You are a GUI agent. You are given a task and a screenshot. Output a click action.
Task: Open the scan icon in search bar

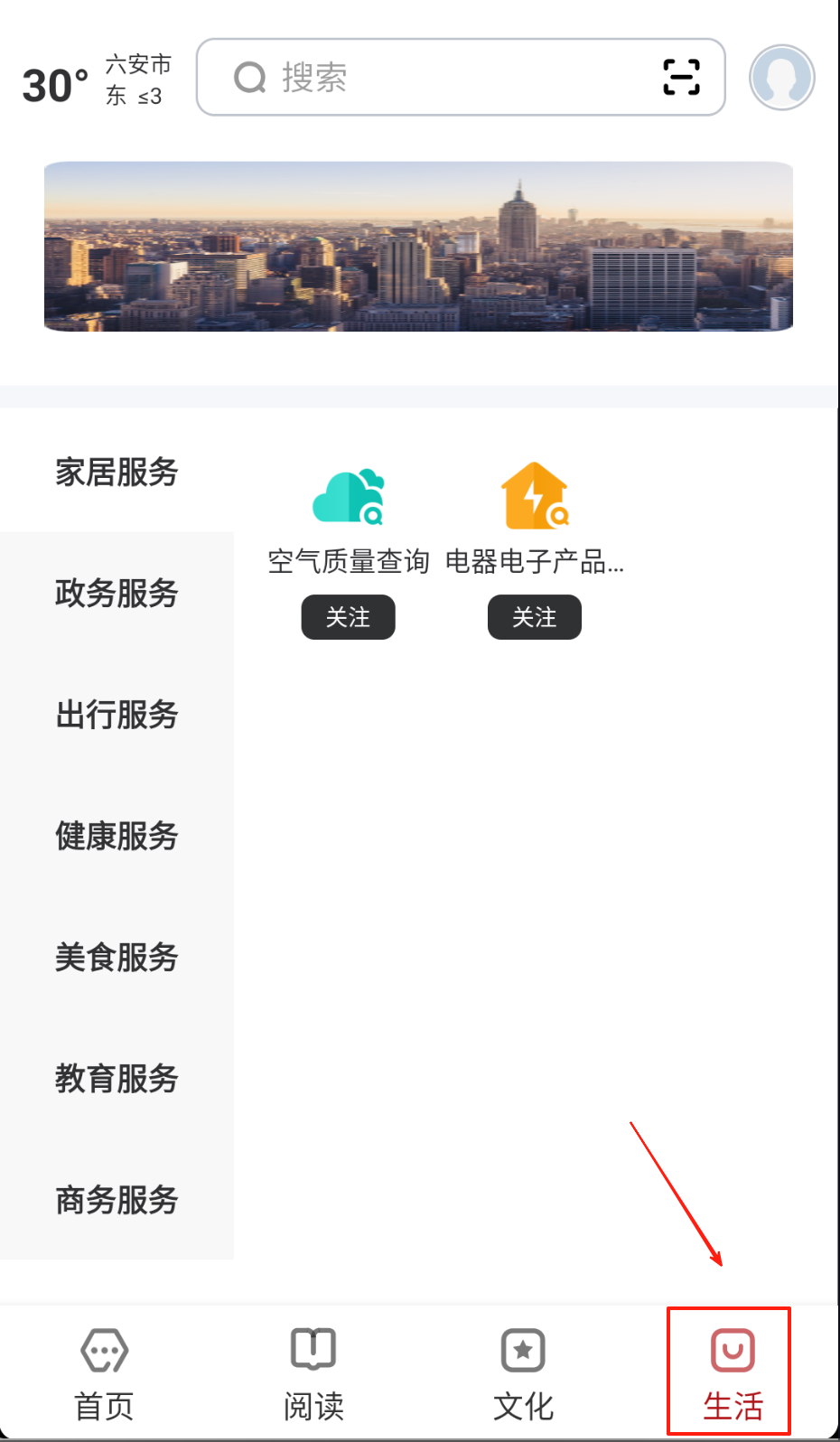[x=681, y=78]
